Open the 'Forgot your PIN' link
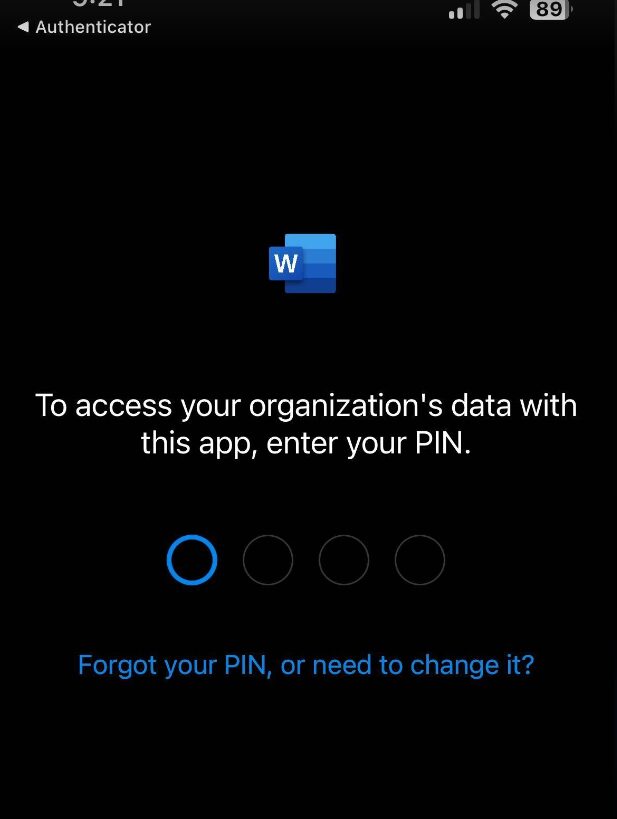The image size is (617, 819). pos(306,665)
